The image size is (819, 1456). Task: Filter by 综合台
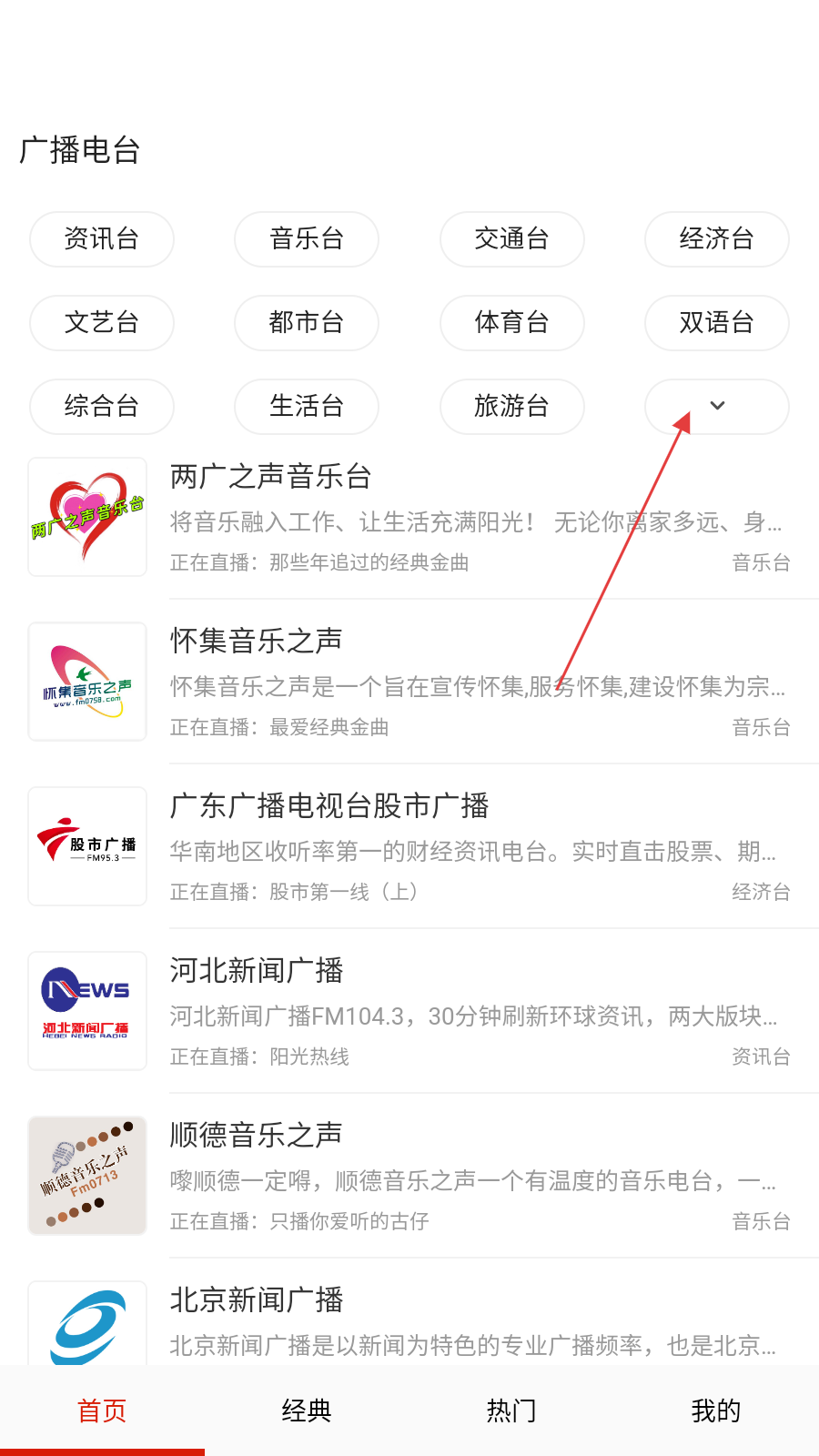(102, 407)
